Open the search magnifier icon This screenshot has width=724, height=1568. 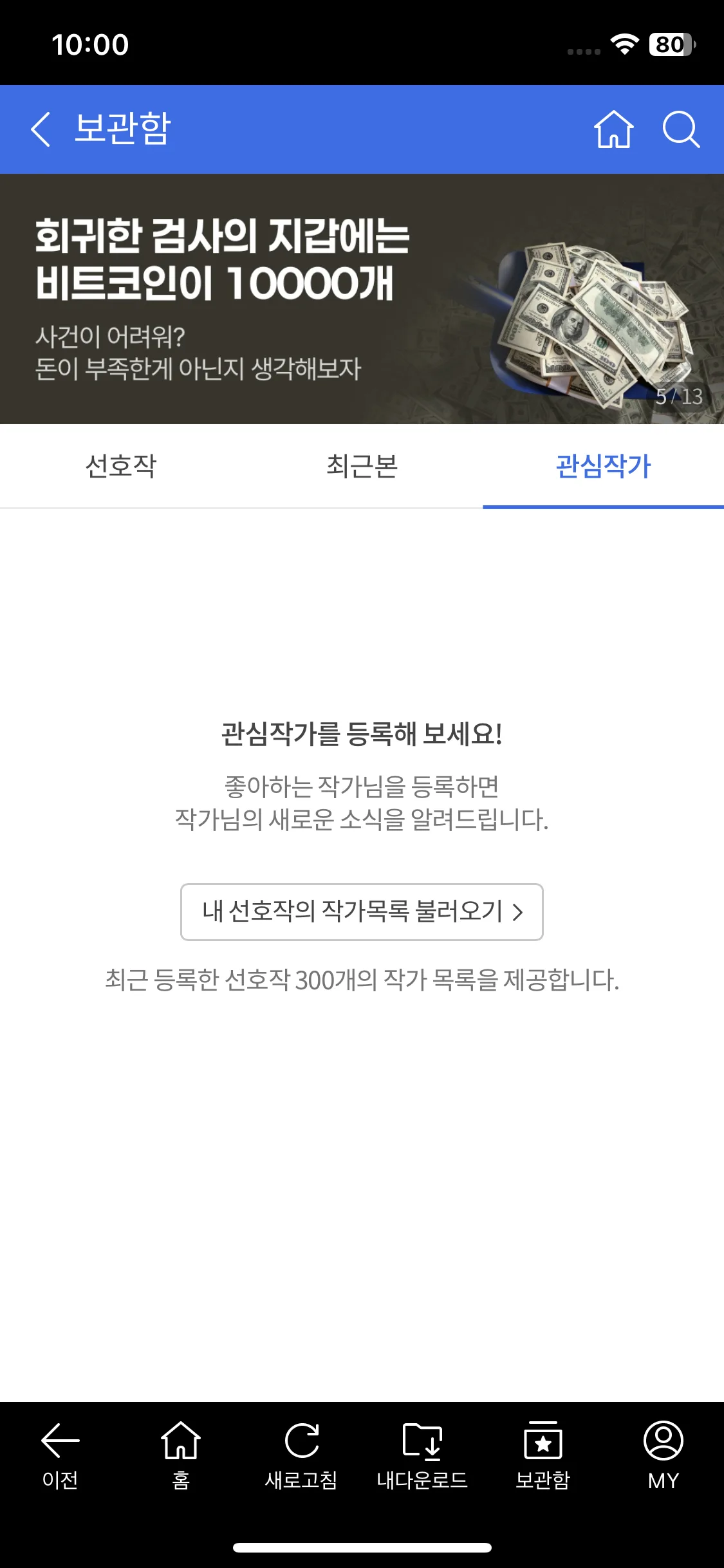(x=681, y=129)
